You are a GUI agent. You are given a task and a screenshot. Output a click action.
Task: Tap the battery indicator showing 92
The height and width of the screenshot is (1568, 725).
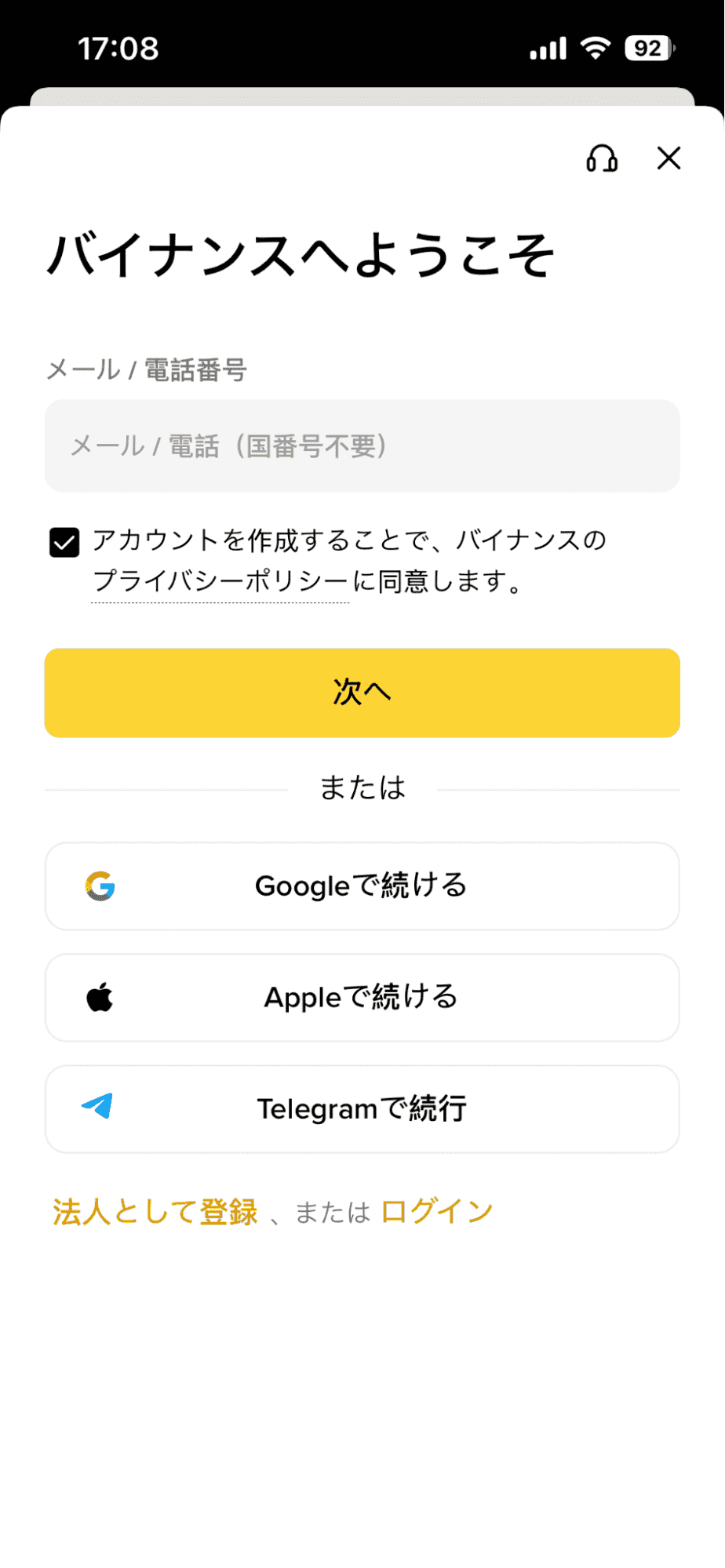pos(648,48)
